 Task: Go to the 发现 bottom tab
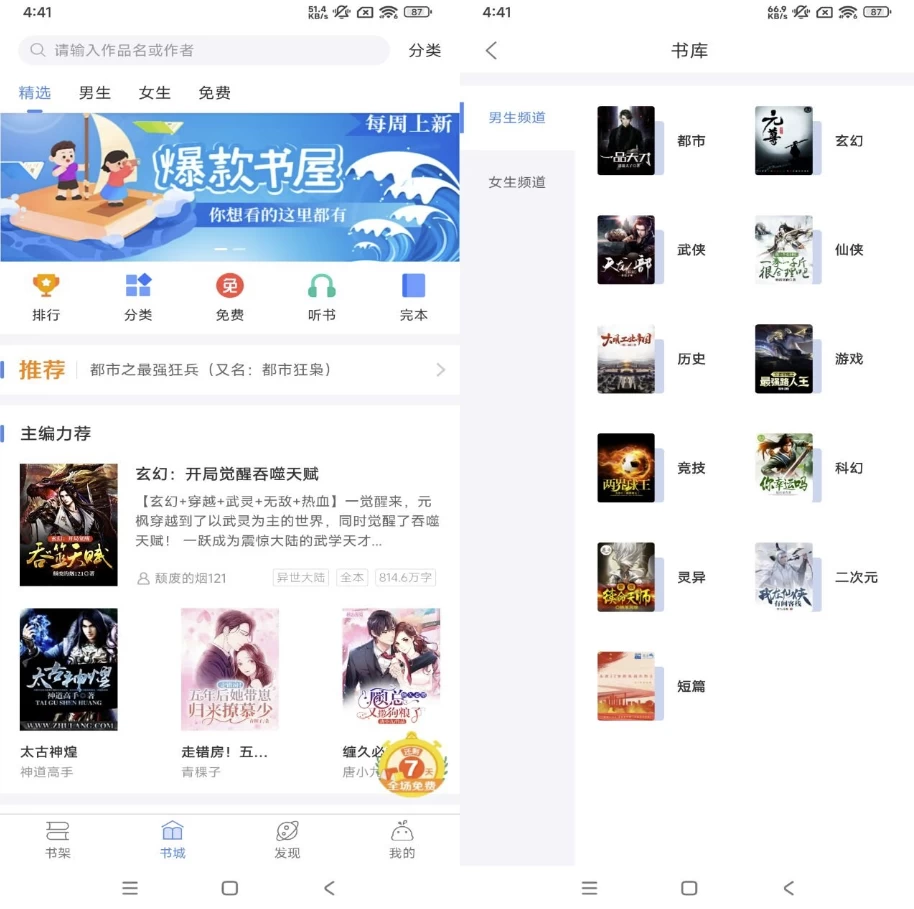click(287, 840)
